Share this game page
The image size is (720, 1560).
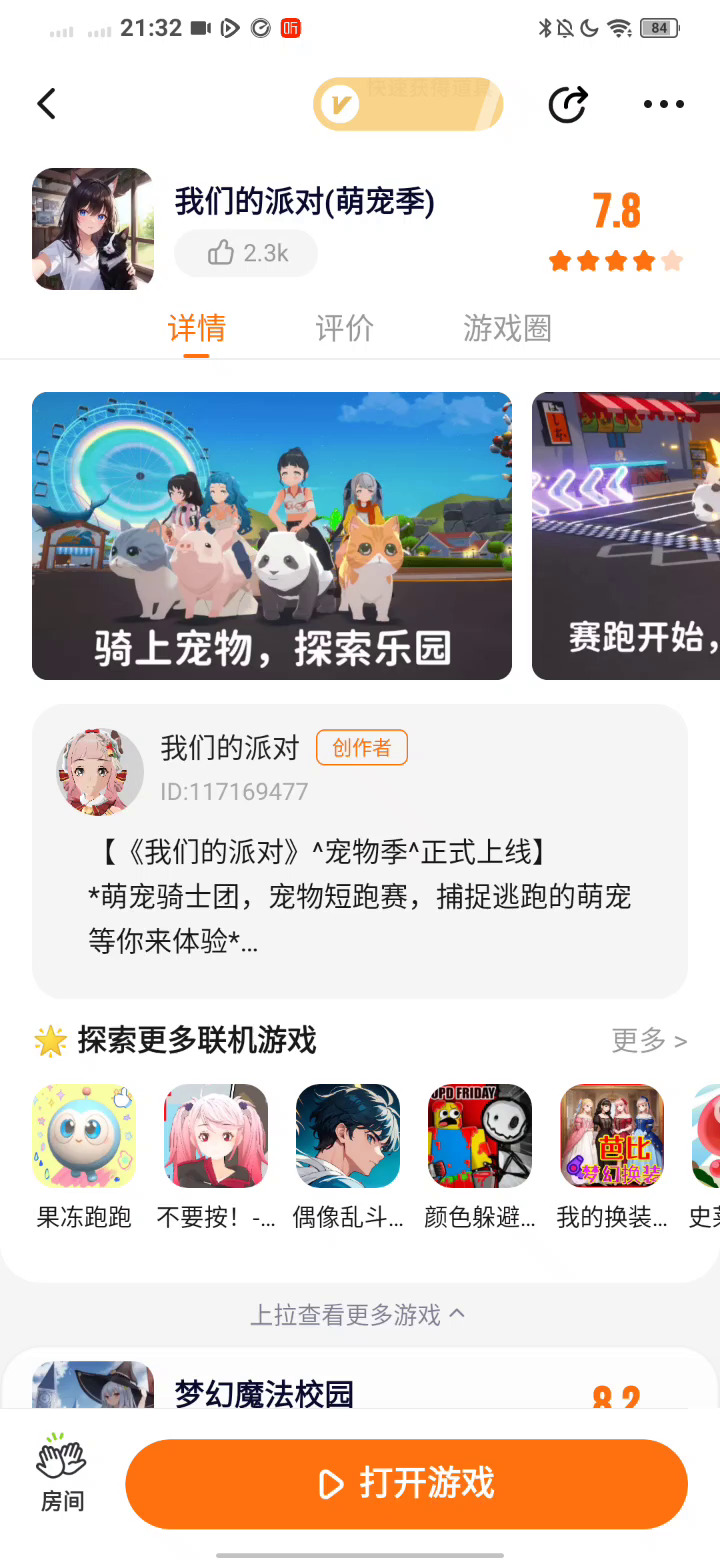click(x=568, y=104)
